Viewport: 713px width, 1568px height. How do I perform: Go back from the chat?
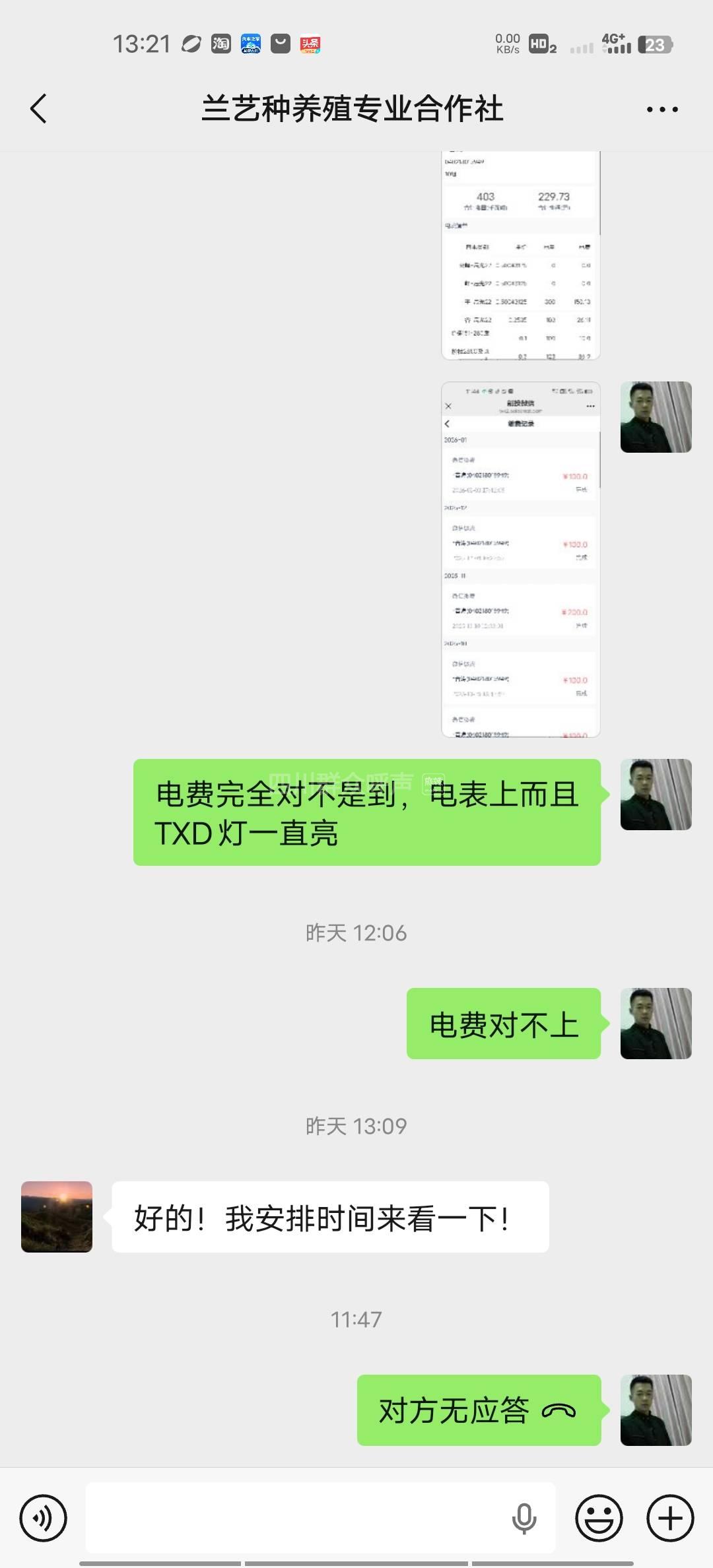coord(38,109)
